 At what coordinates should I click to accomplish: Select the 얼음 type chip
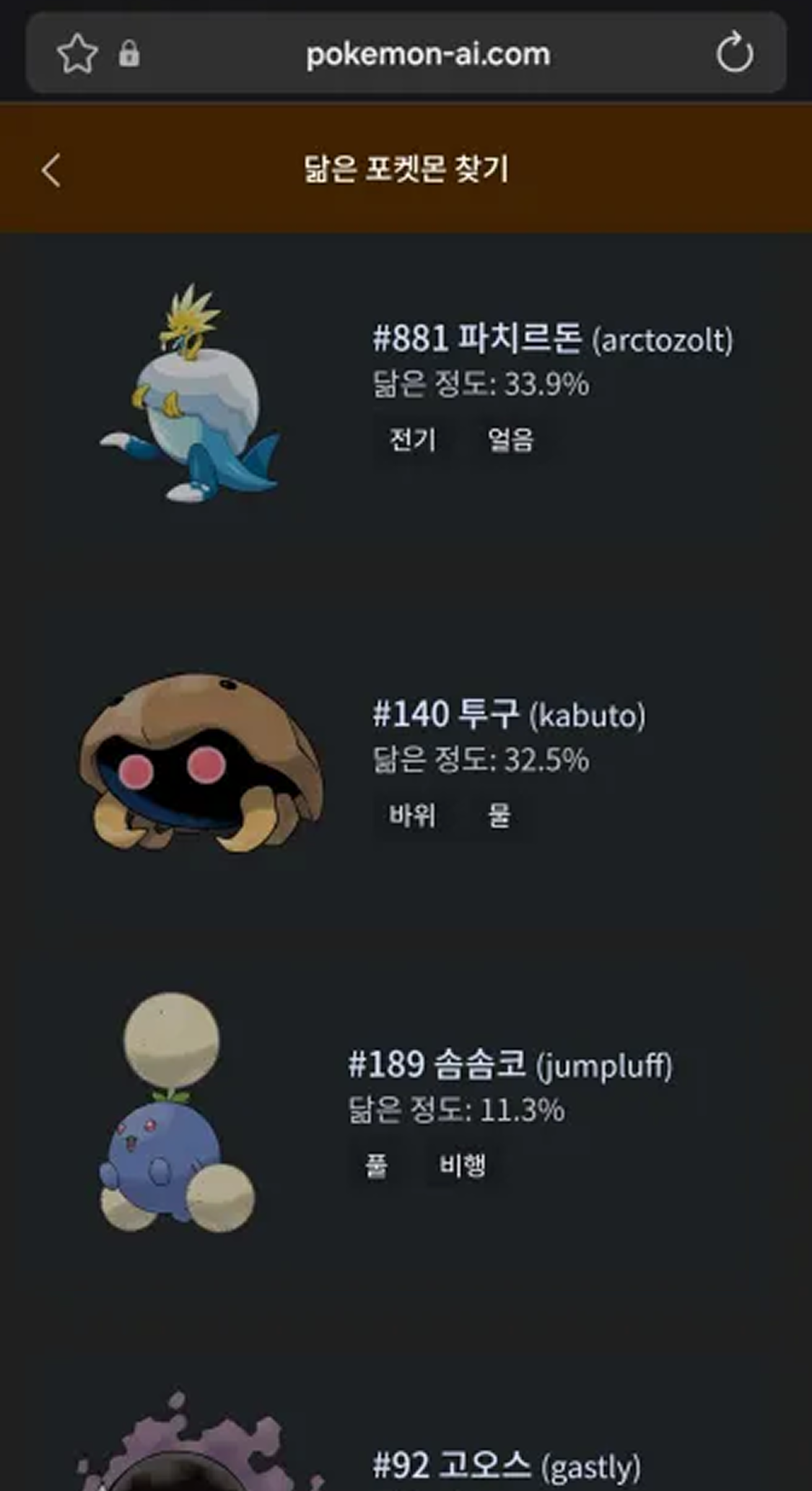[510, 440]
